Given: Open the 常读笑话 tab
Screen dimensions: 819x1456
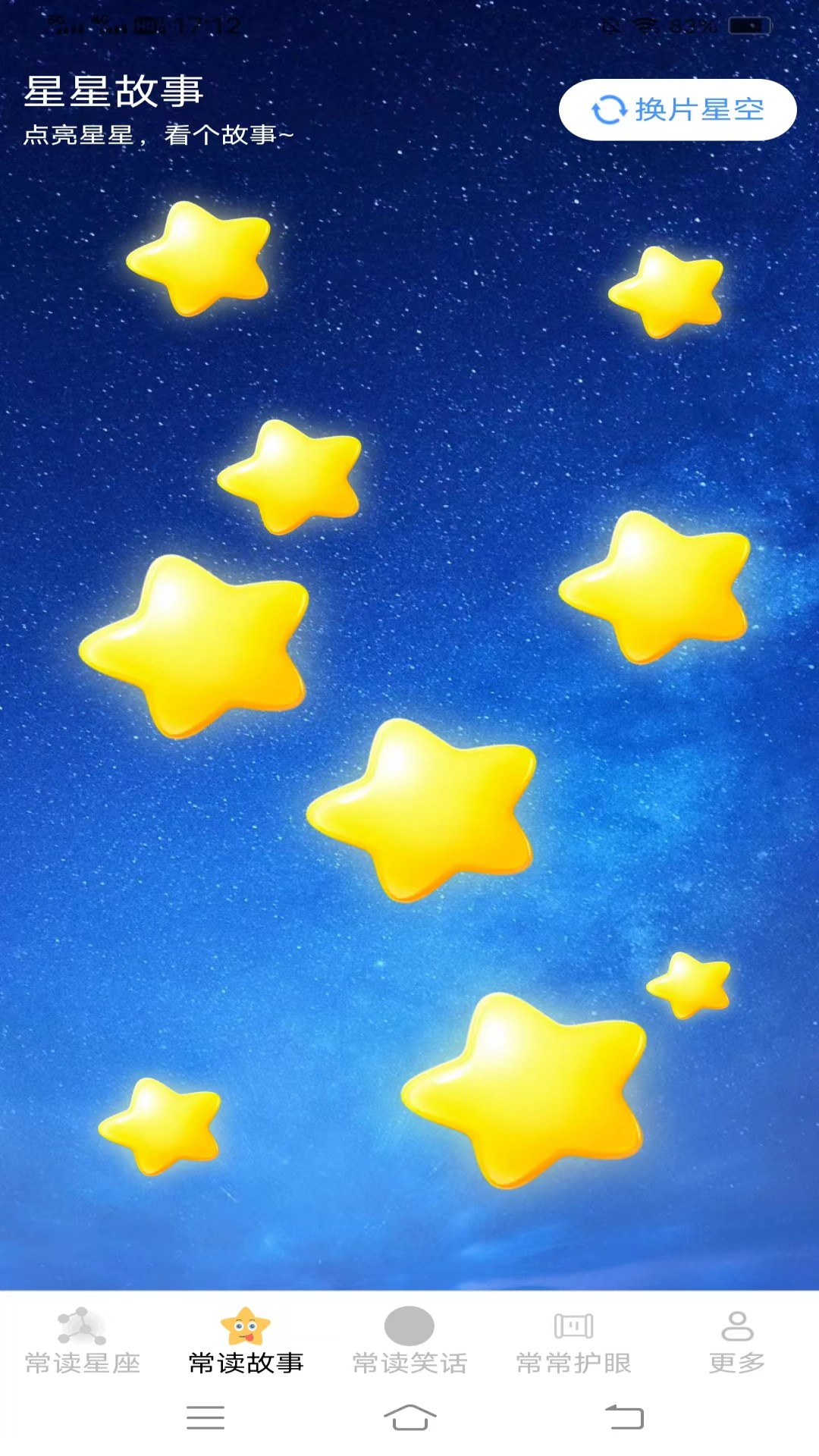Looking at the screenshot, I should 409,1341.
